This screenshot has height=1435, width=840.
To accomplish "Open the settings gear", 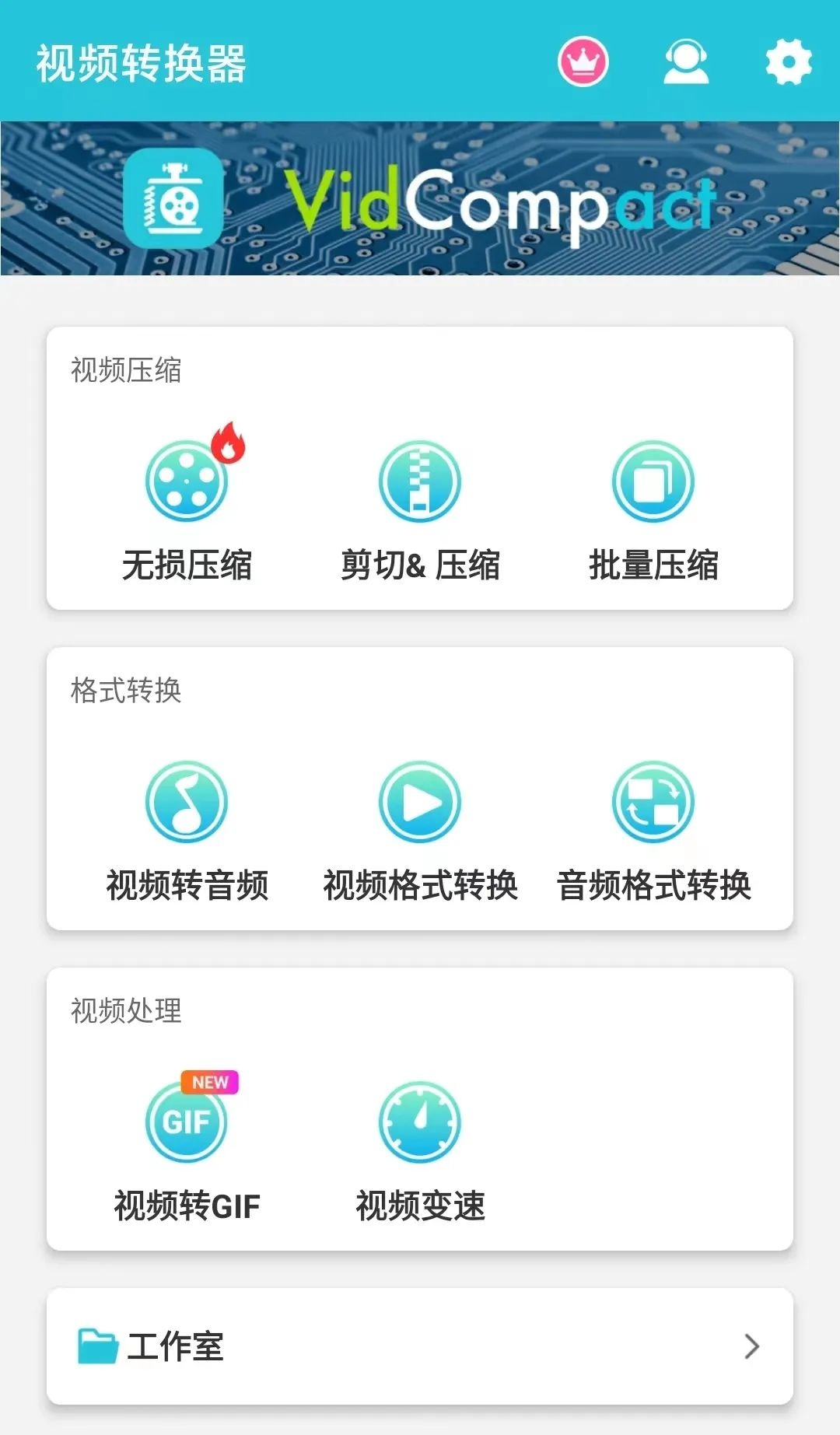I will [x=789, y=61].
